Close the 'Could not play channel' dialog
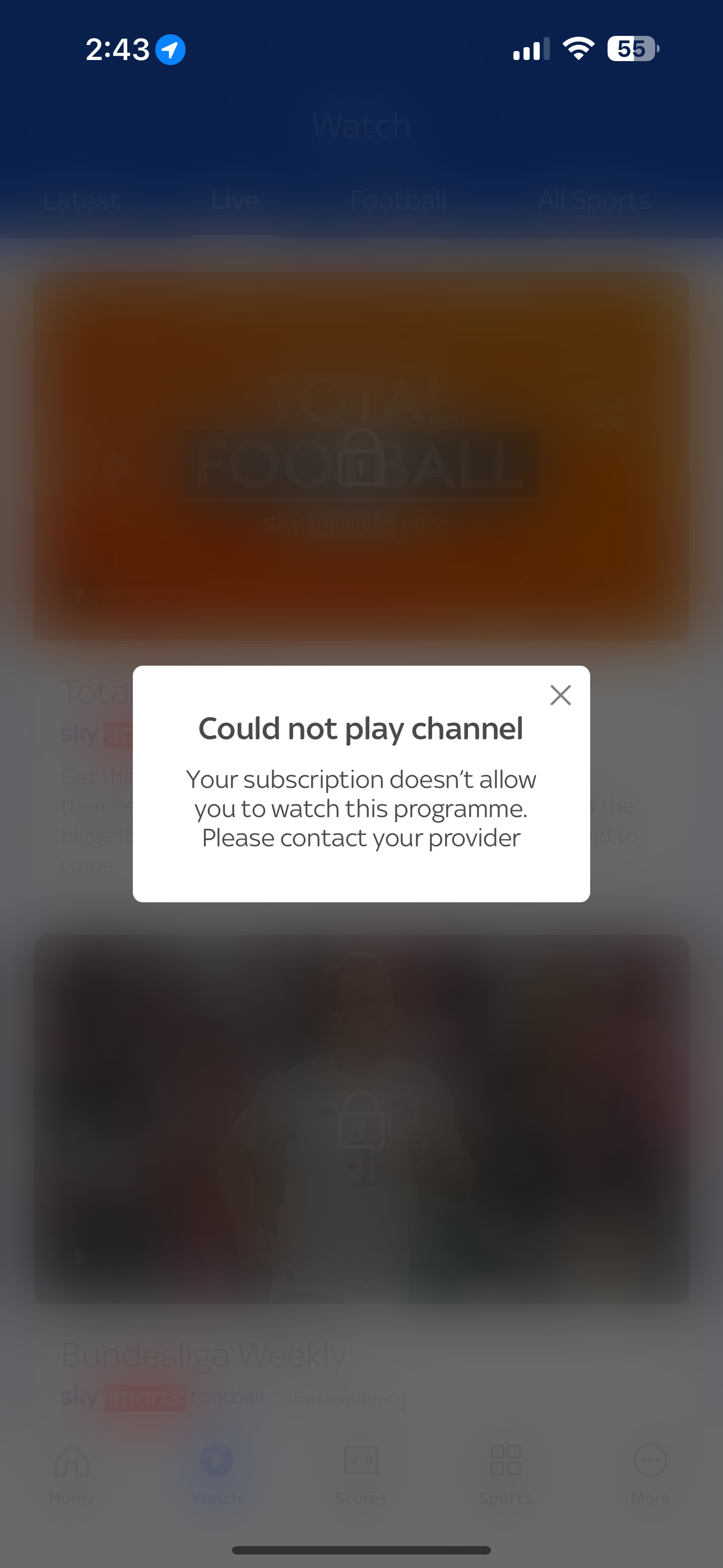Image resolution: width=723 pixels, height=1568 pixels. click(560, 694)
